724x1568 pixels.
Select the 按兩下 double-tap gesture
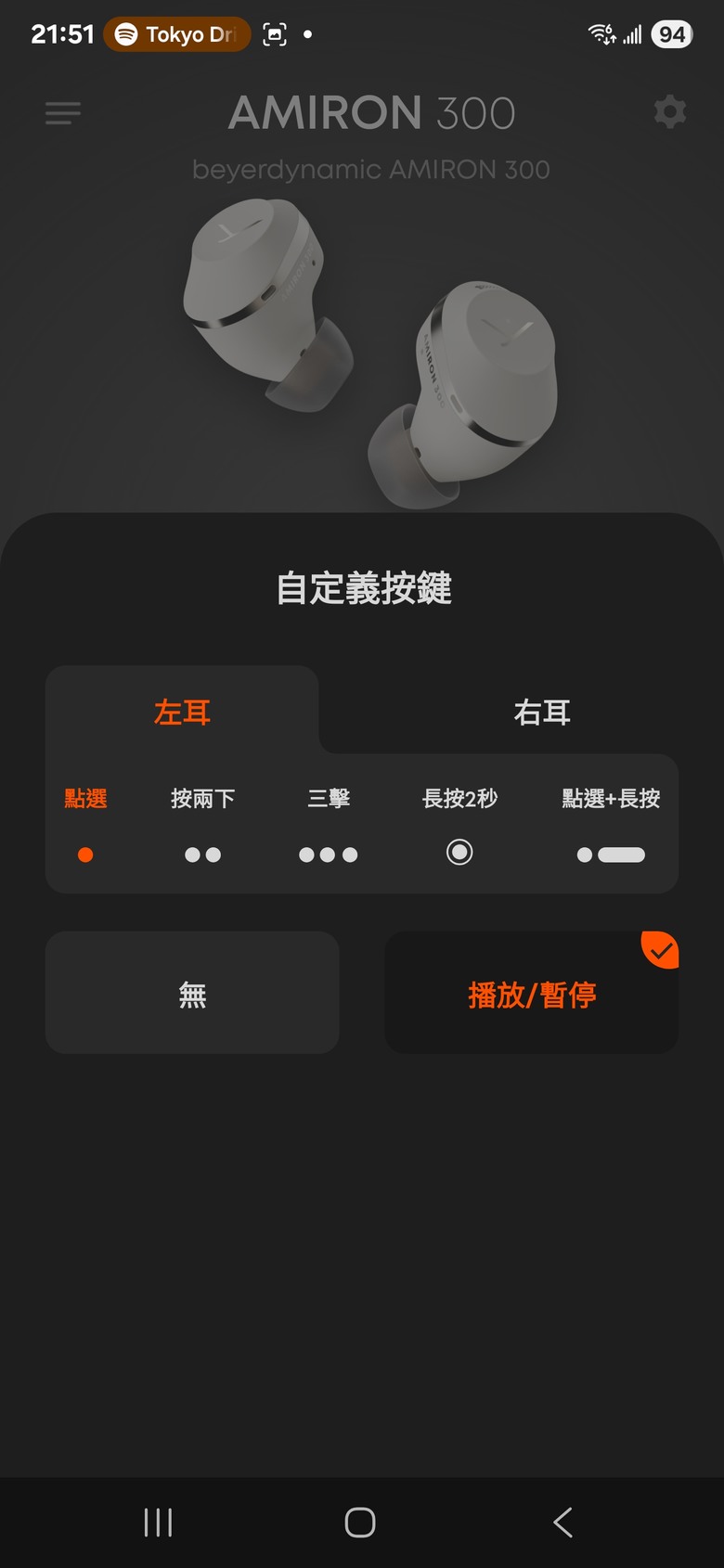click(x=202, y=824)
